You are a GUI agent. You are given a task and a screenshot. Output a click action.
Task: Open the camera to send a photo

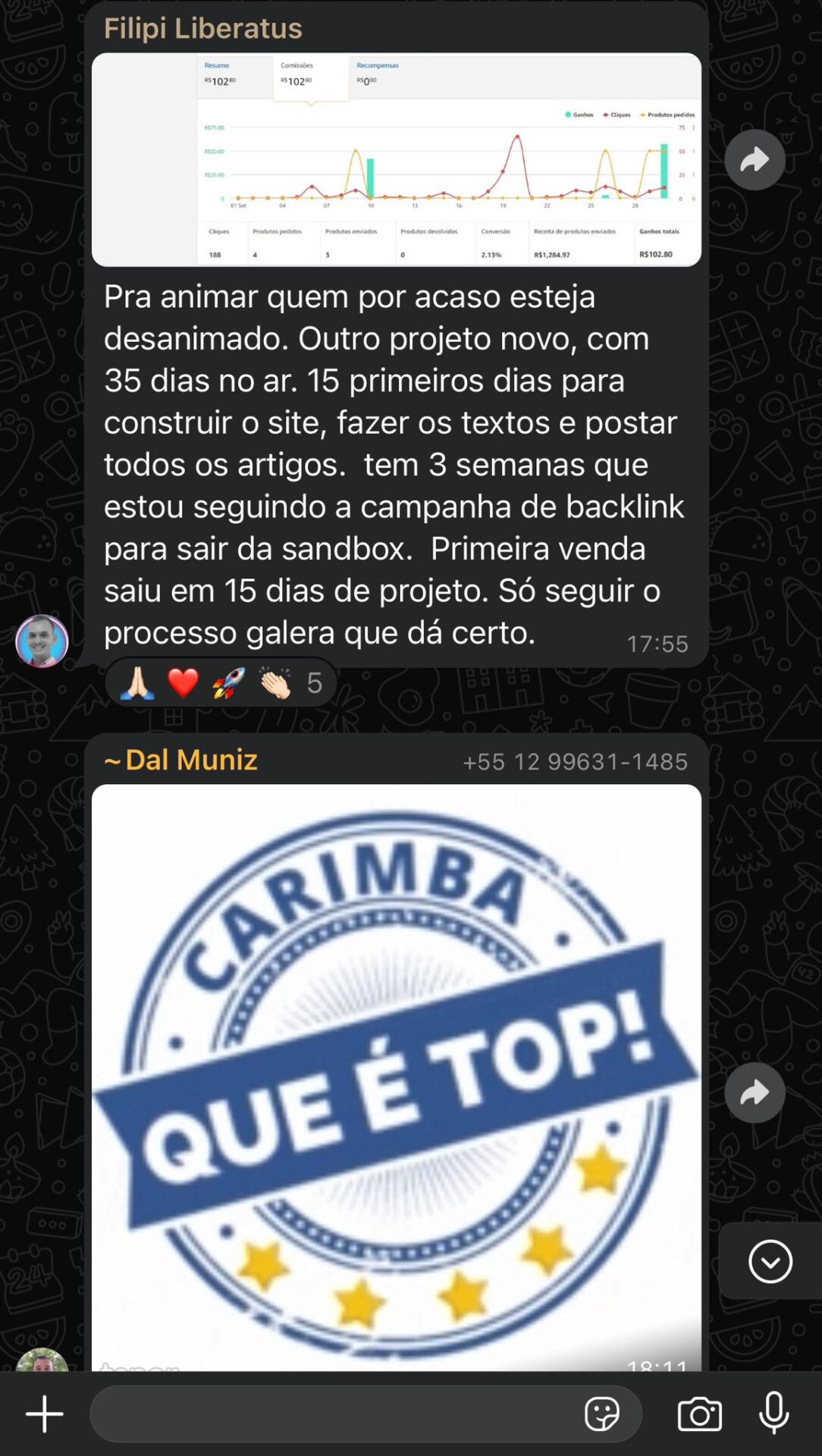point(699,1414)
